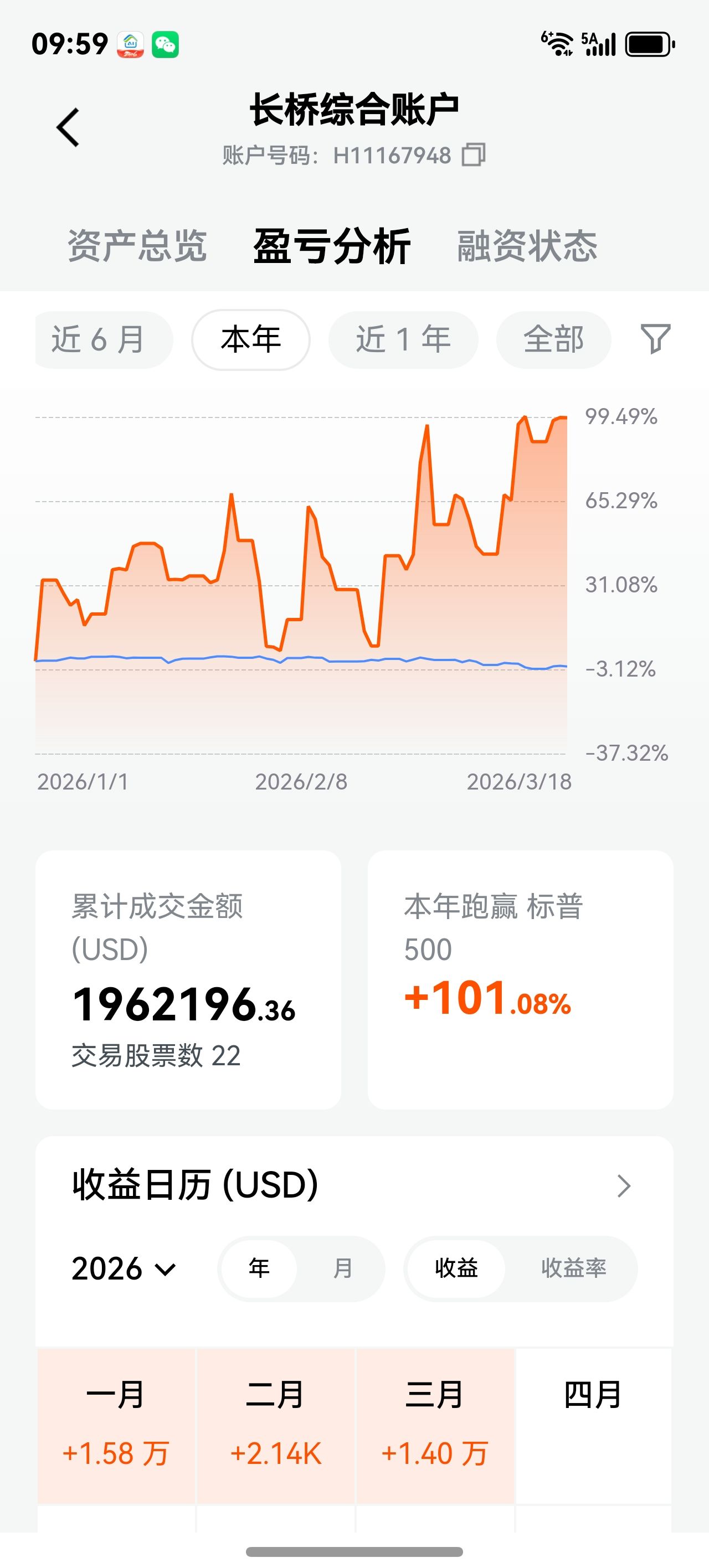Select the 收益 display option
The height and width of the screenshot is (1568, 709).
click(456, 1268)
